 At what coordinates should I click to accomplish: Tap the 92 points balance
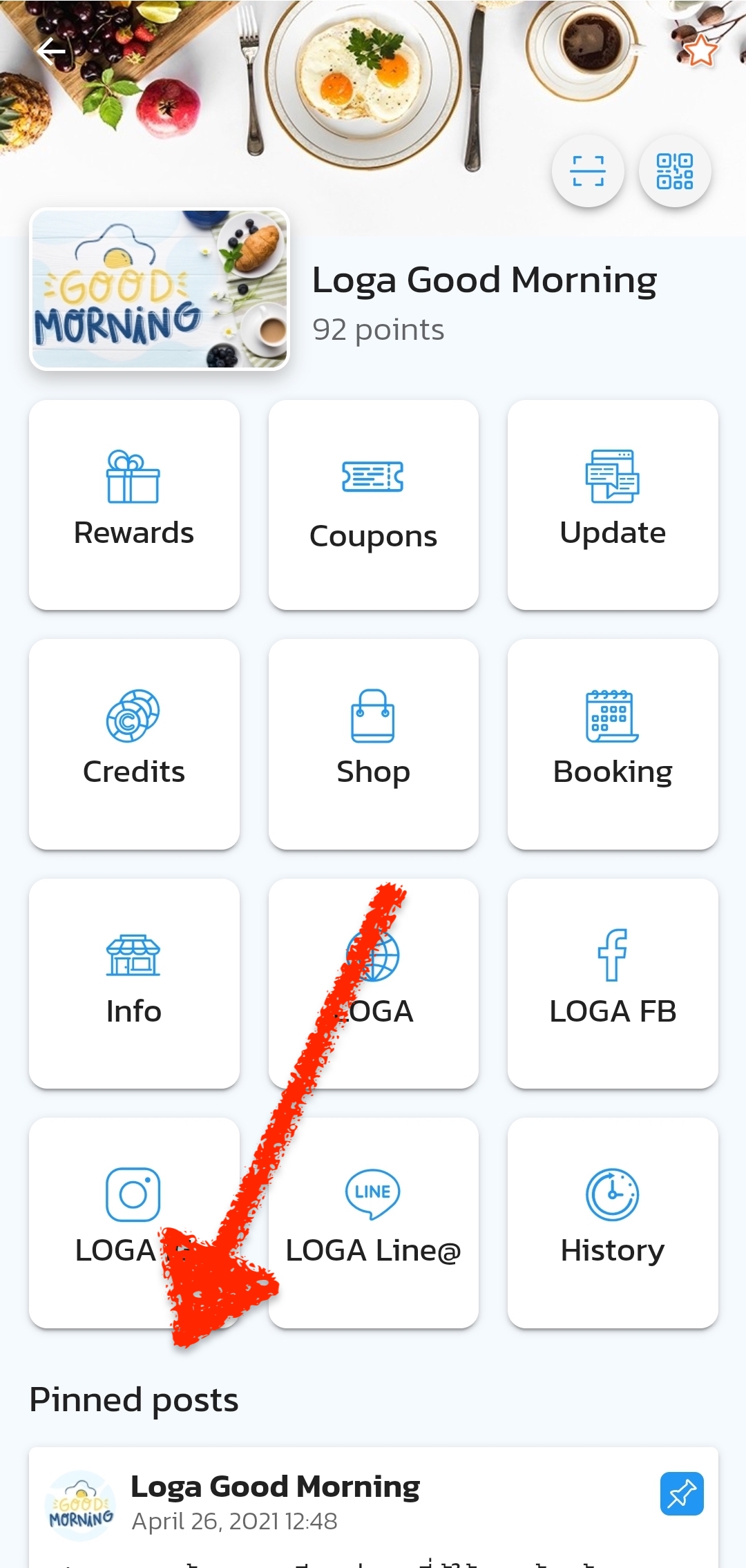tap(379, 329)
